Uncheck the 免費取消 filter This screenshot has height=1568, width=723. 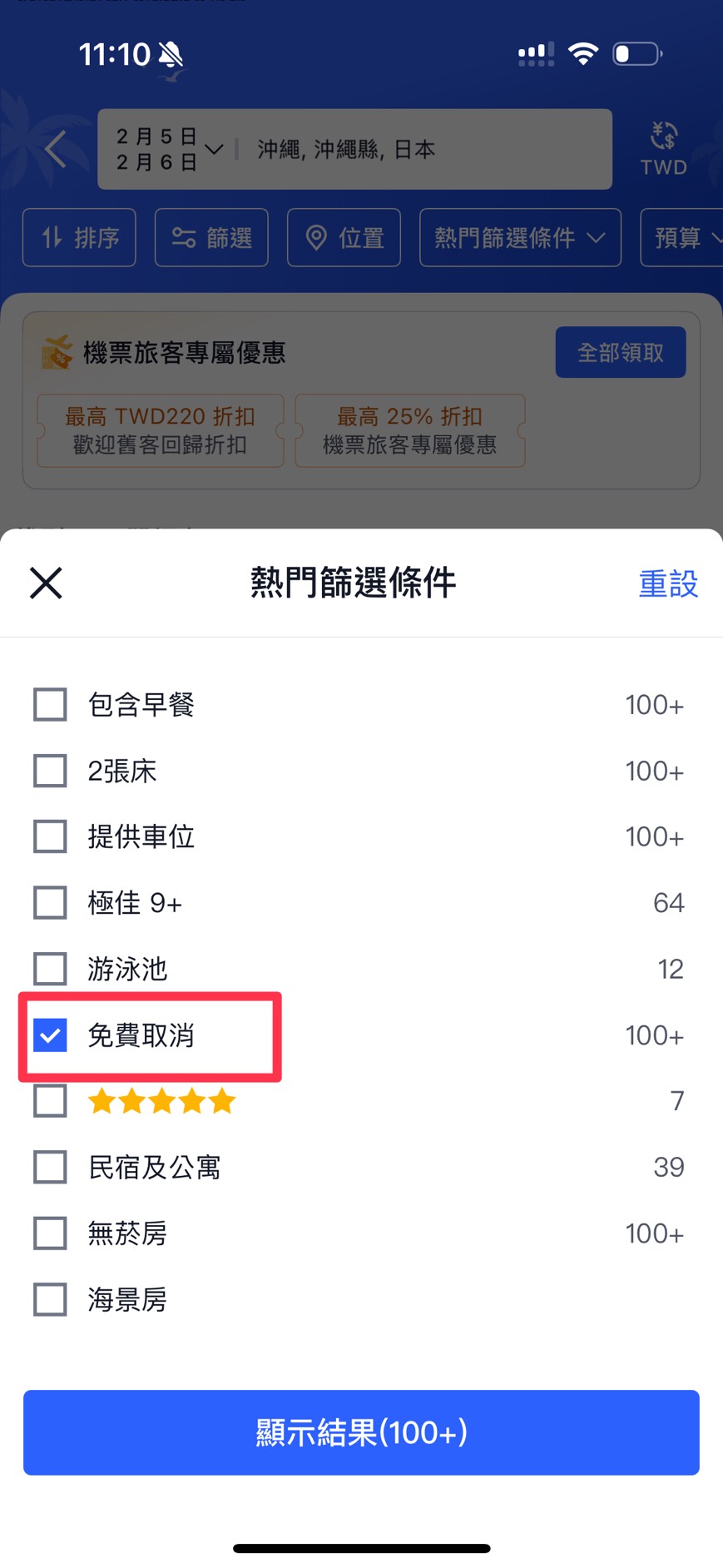click(50, 1035)
